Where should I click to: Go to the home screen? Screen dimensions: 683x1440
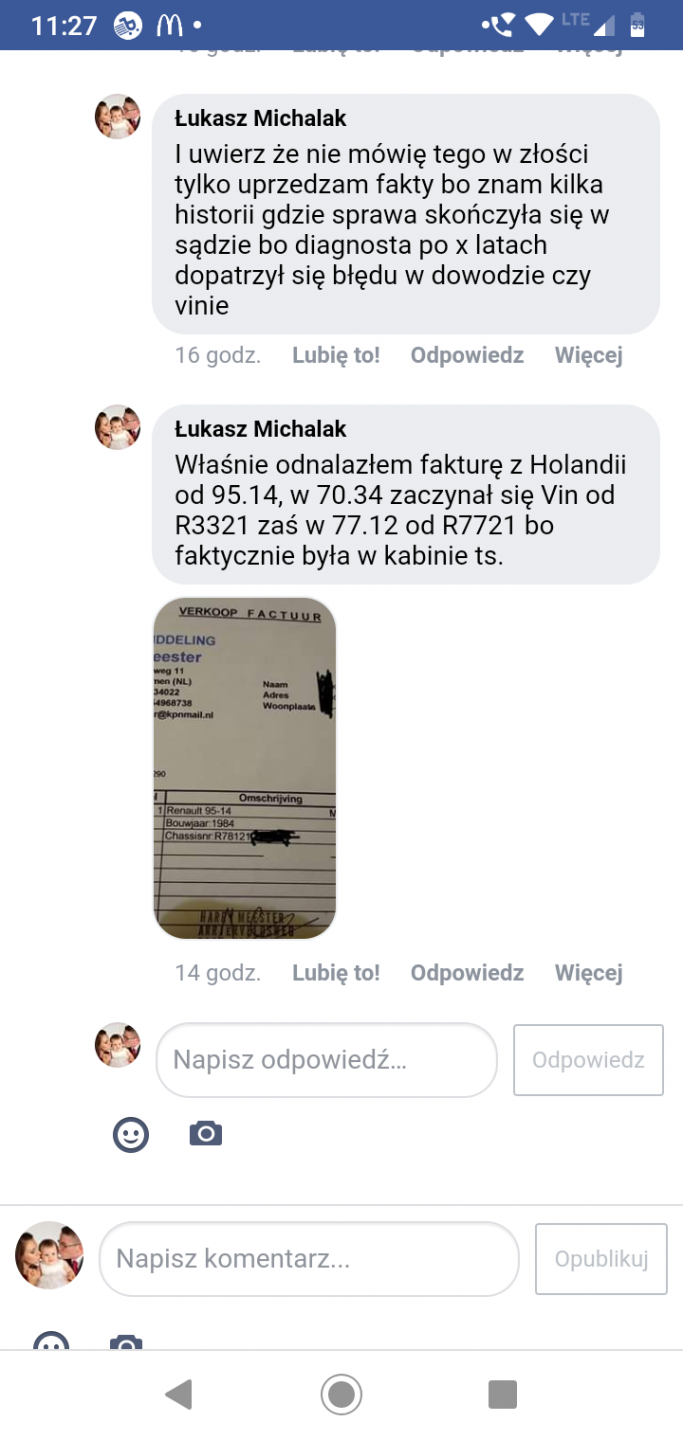click(341, 1394)
